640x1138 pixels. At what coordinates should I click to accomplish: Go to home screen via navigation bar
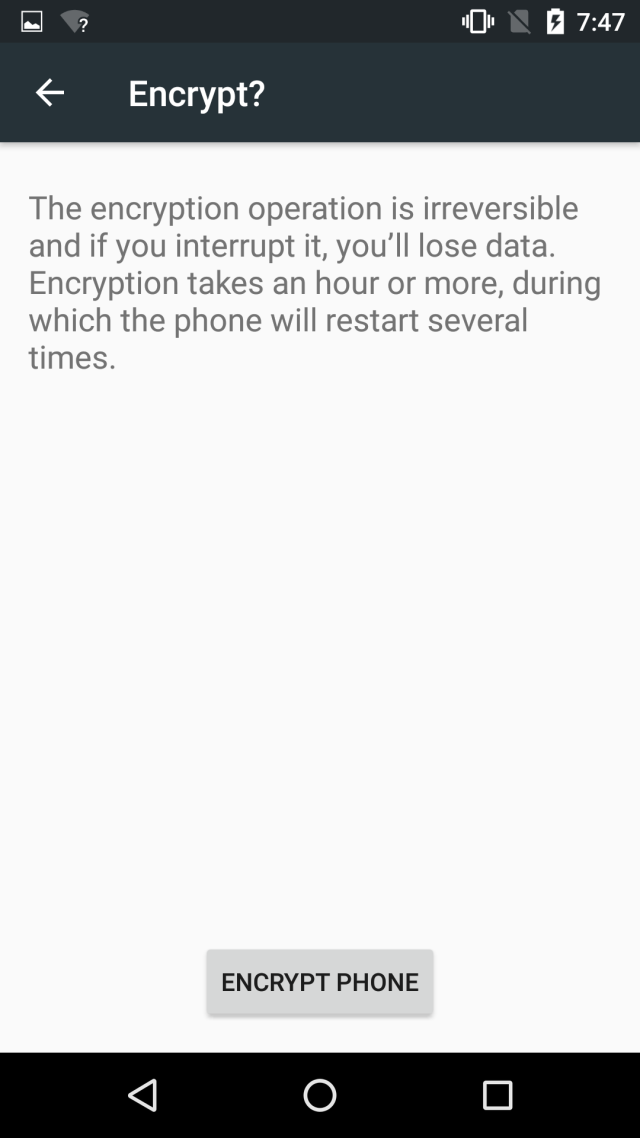coord(320,1095)
